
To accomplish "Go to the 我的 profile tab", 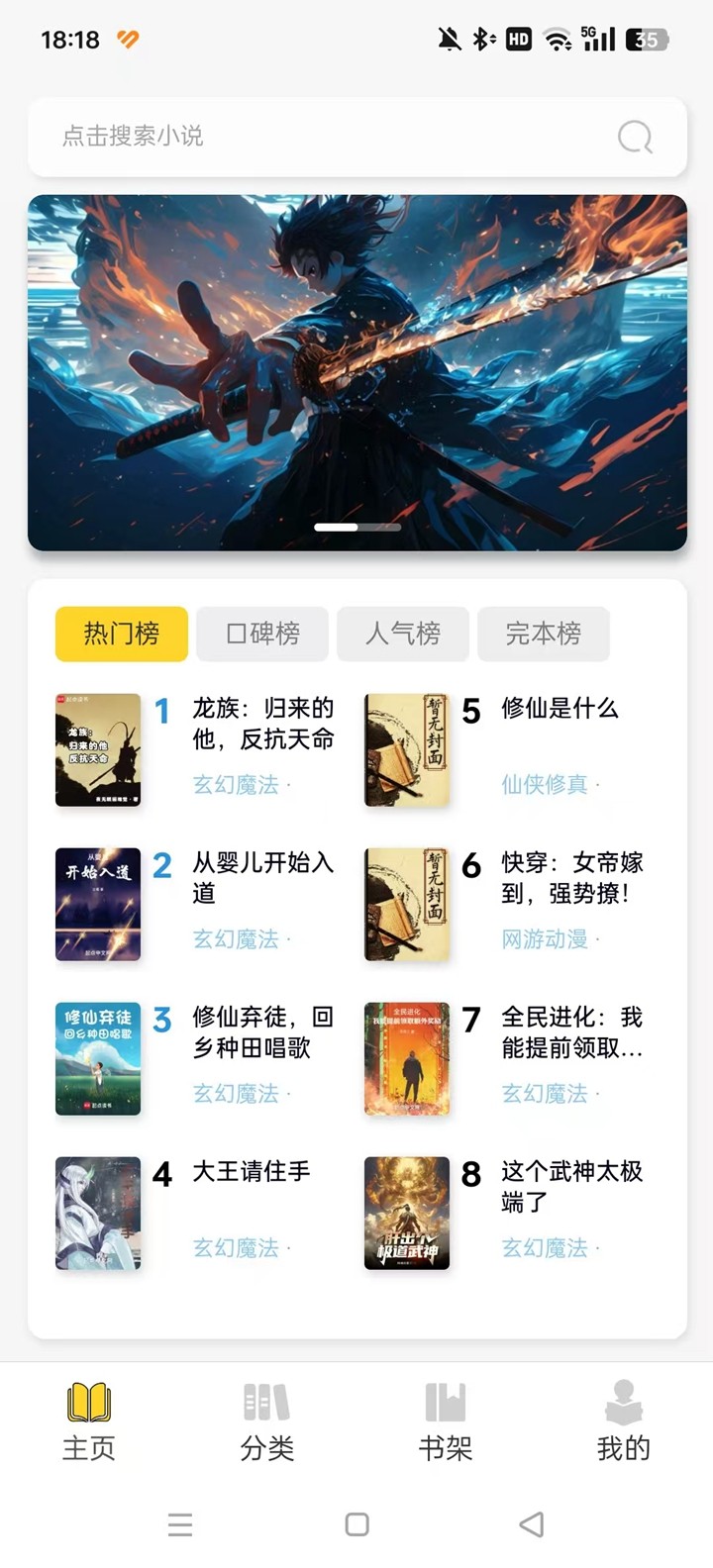I will [624, 1422].
